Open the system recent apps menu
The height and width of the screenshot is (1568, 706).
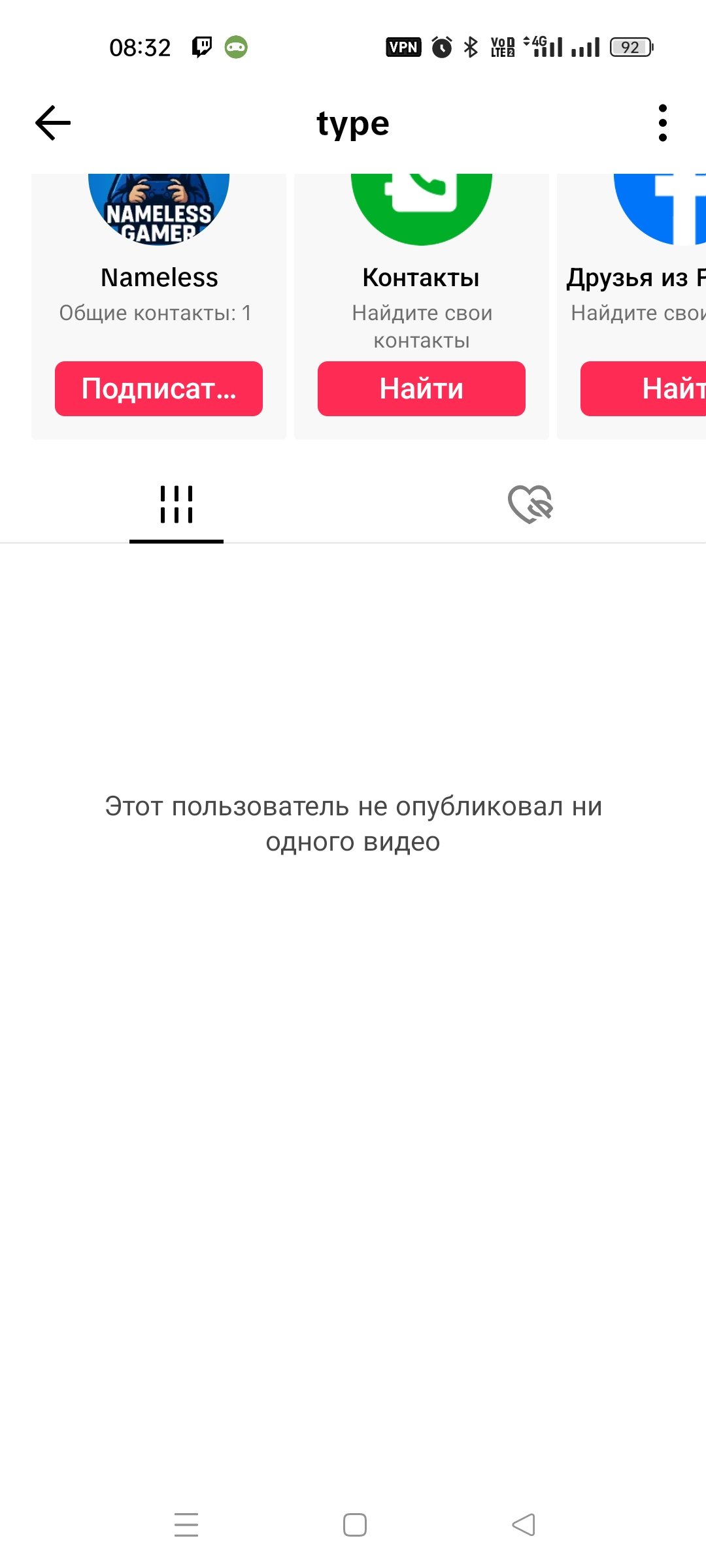coord(186,1524)
